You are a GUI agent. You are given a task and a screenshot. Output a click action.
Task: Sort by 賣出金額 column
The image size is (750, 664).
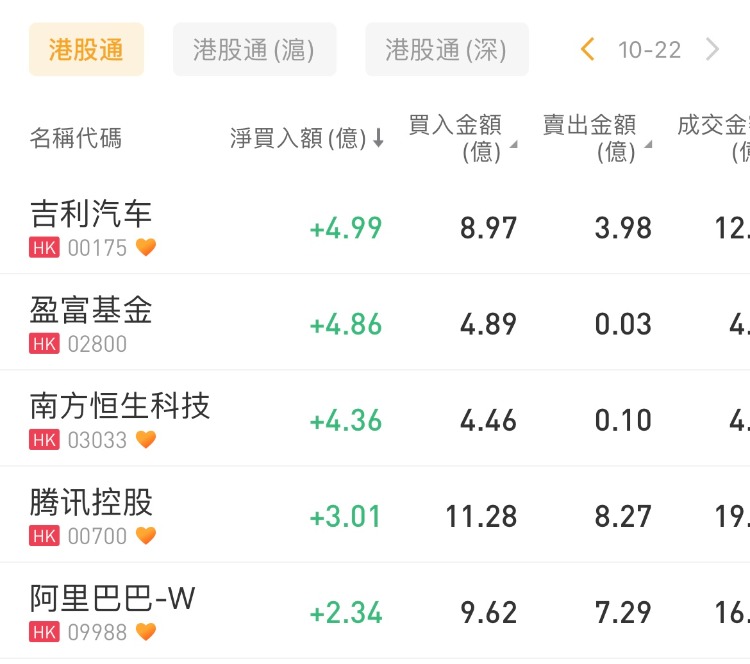[x=596, y=138]
